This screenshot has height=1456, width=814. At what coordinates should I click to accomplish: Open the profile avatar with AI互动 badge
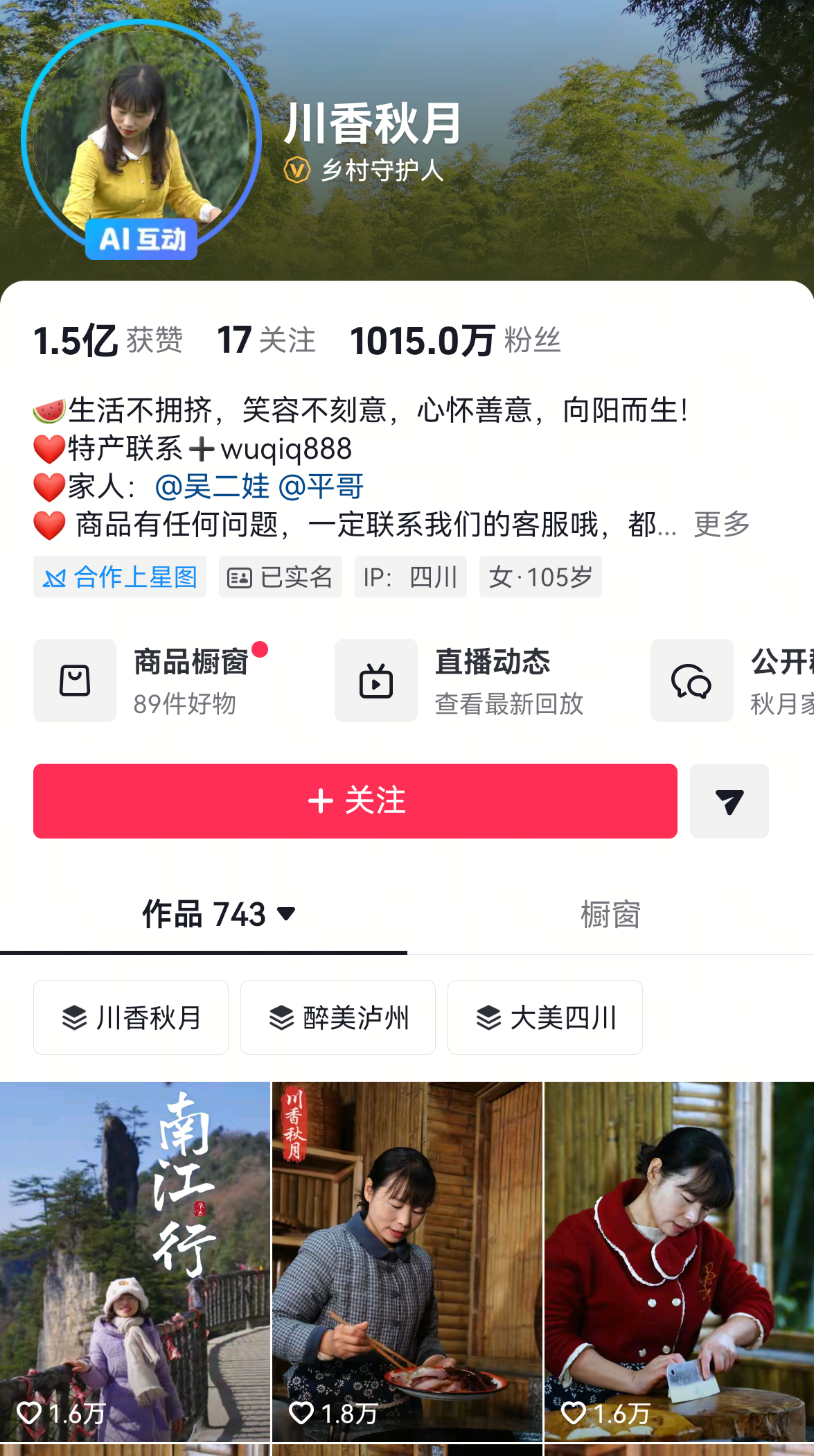[141, 139]
